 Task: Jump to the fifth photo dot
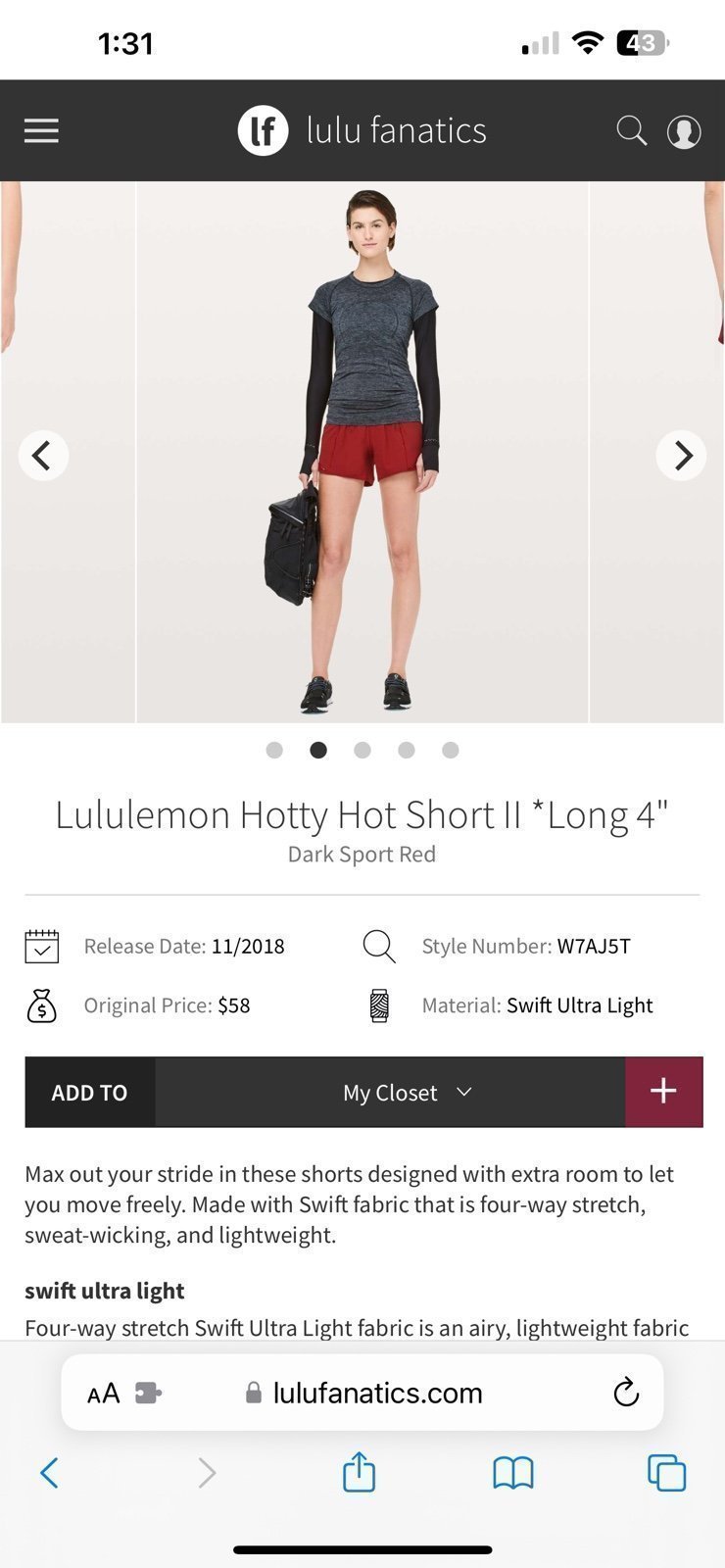click(x=451, y=750)
